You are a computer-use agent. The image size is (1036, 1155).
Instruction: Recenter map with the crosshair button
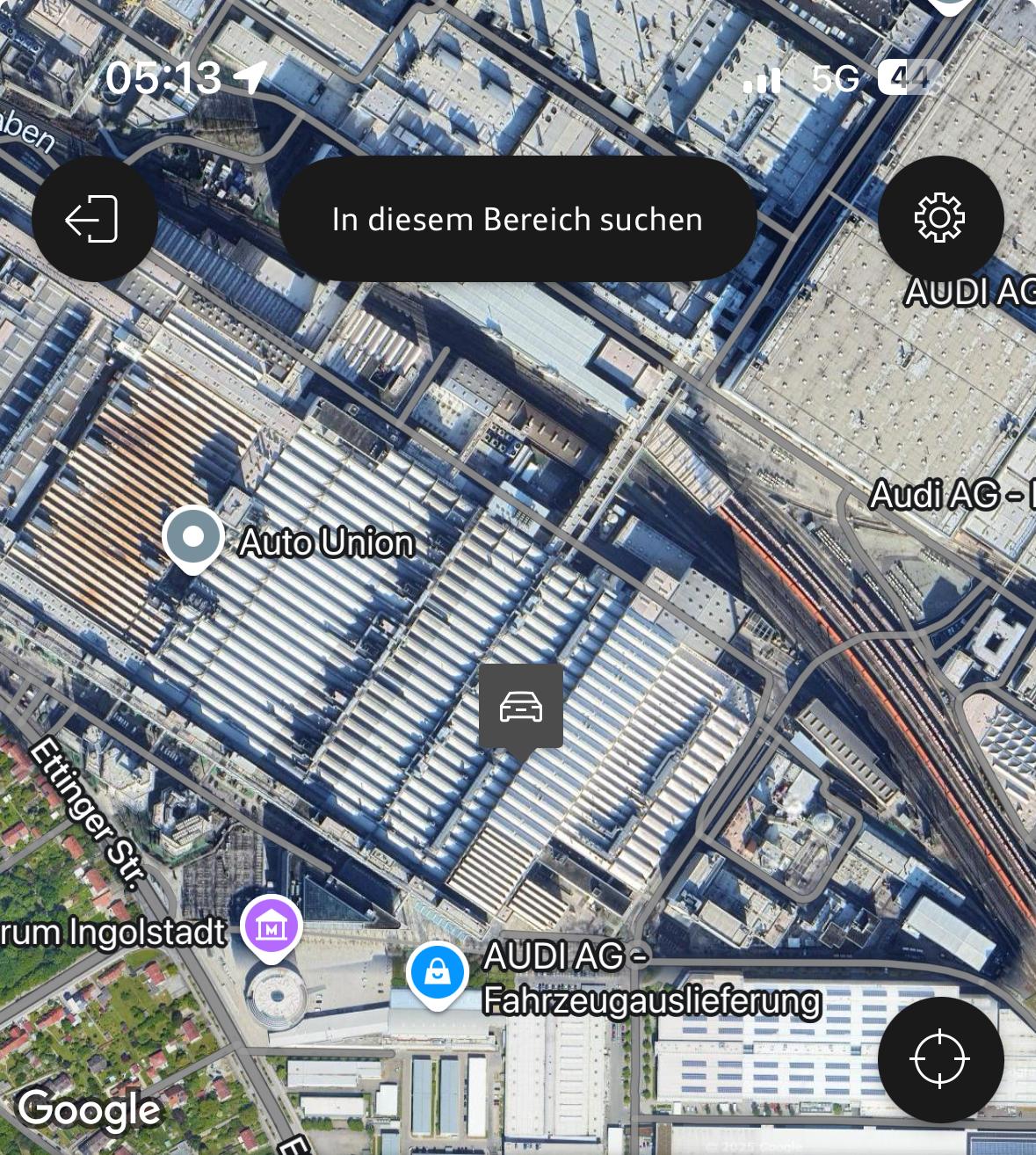tap(940, 1059)
